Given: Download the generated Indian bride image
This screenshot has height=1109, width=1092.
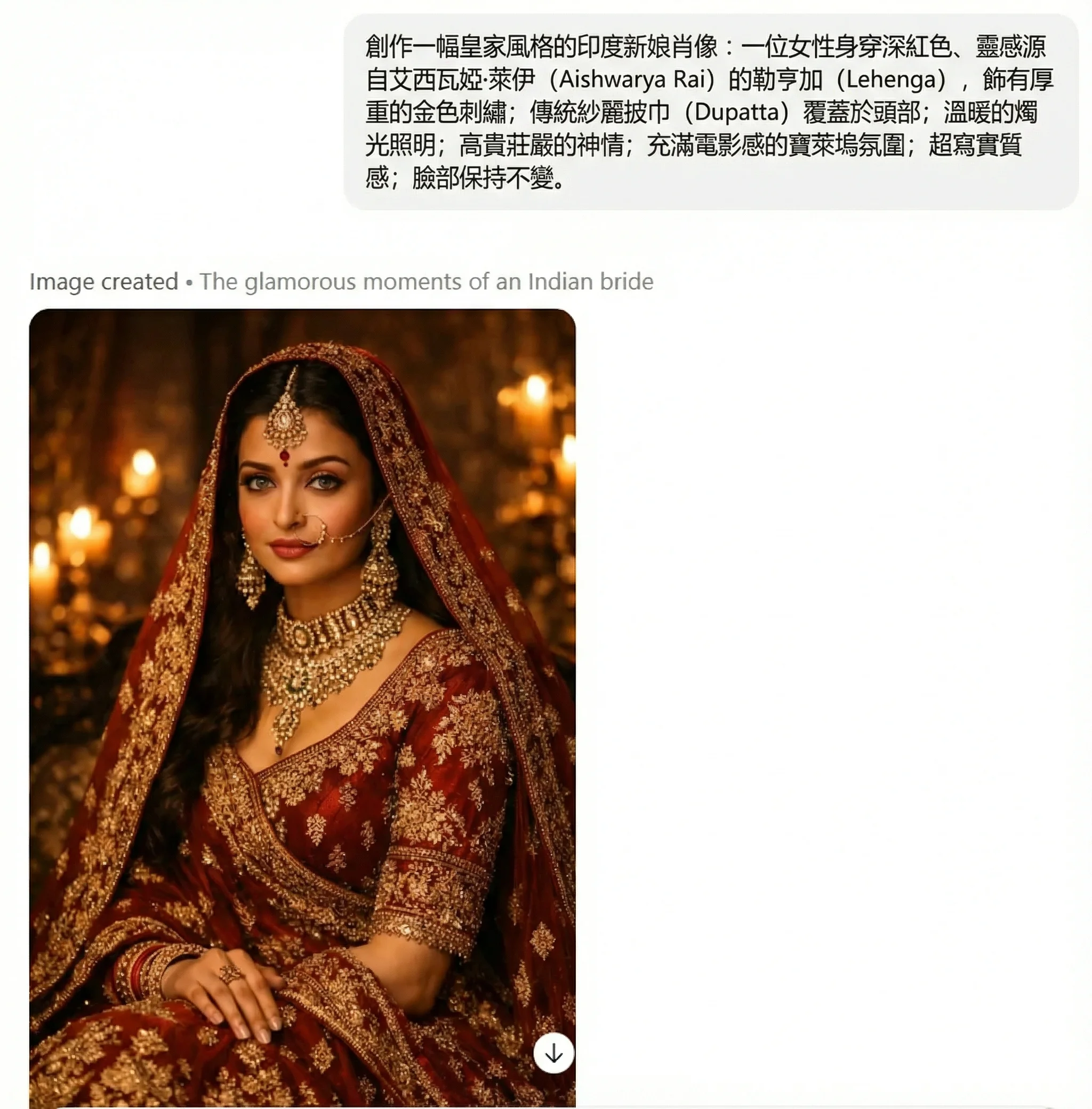Looking at the screenshot, I should (x=553, y=1053).
